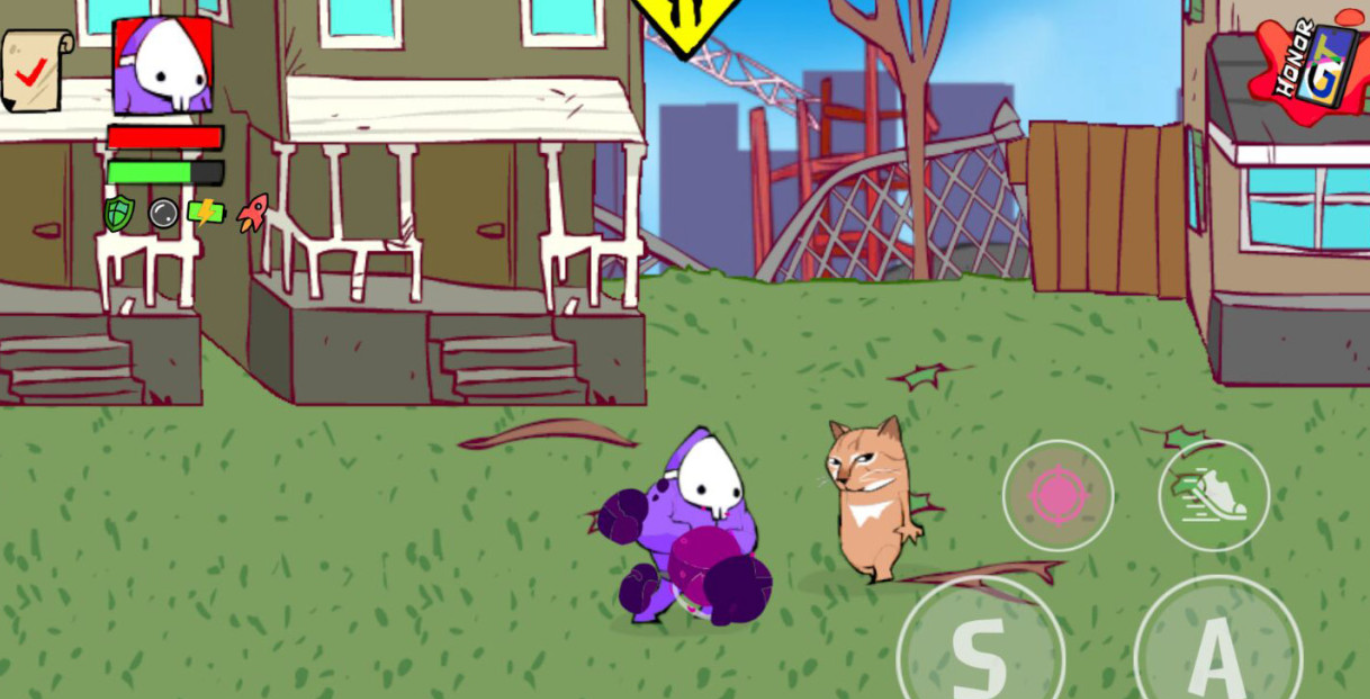Tap the running shoe sprint button
The image size is (1370, 699).
(x=1214, y=495)
